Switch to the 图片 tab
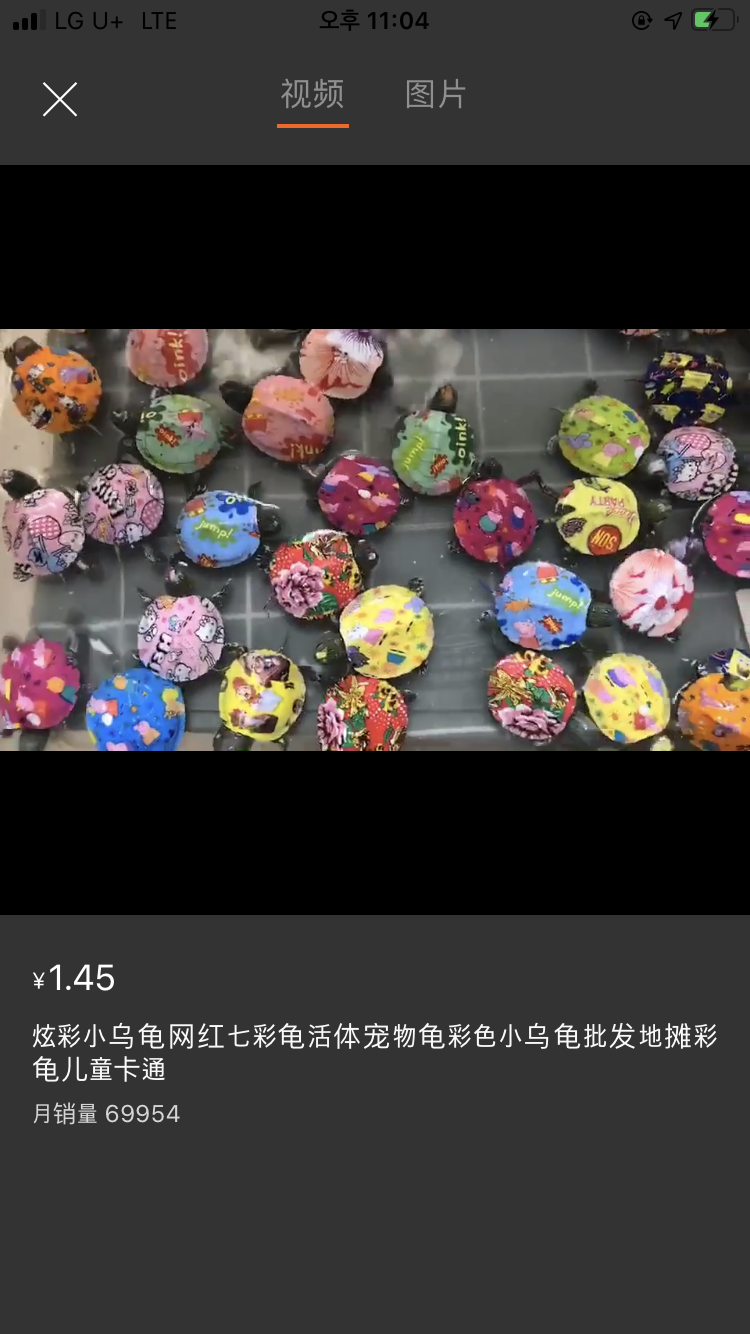Image resolution: width=750 pixels, height=1334 pixels. [x=435, y=95]
